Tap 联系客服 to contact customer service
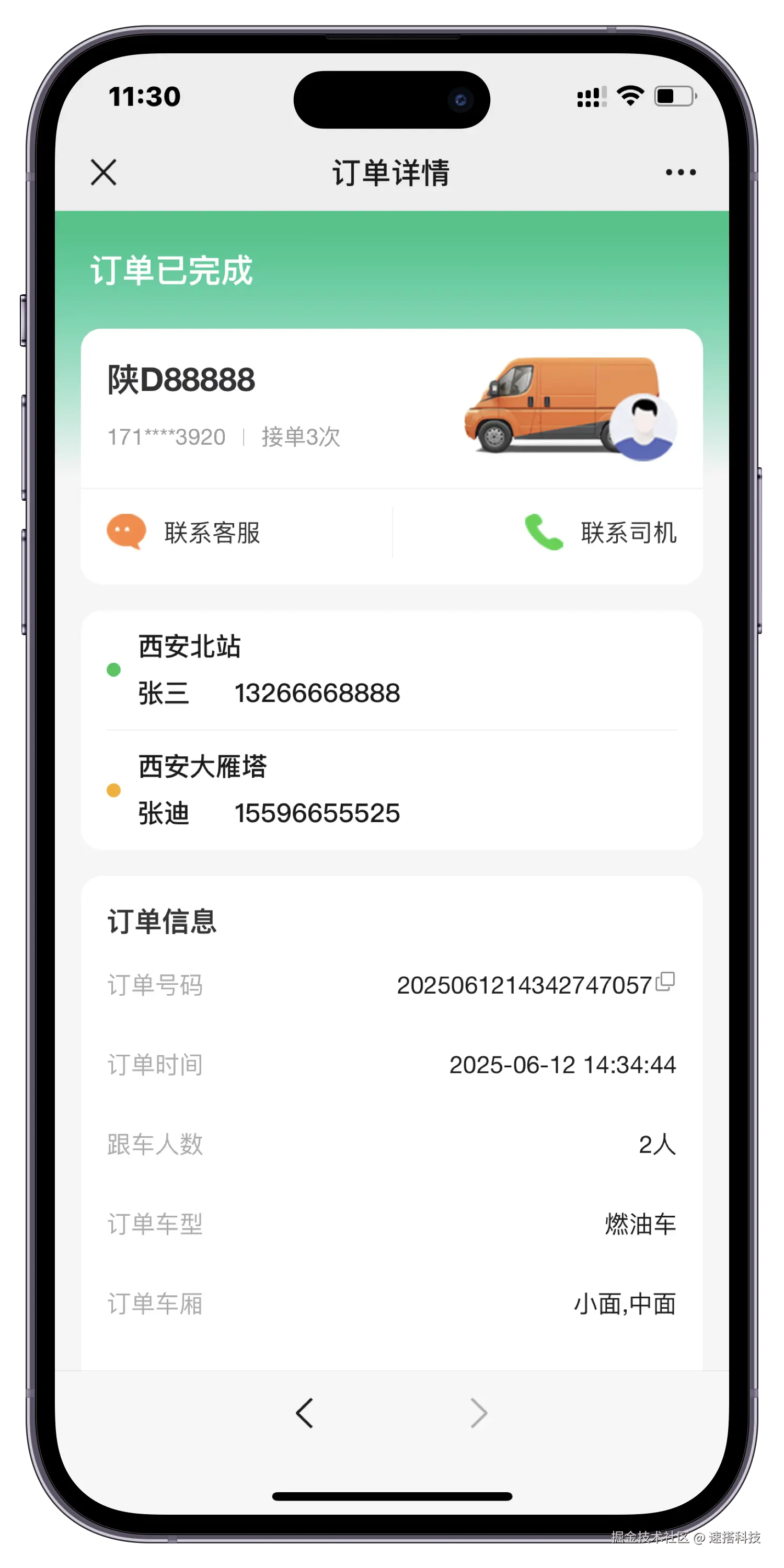This screenshot has height=1568, width=784. (x=185, y=533)
